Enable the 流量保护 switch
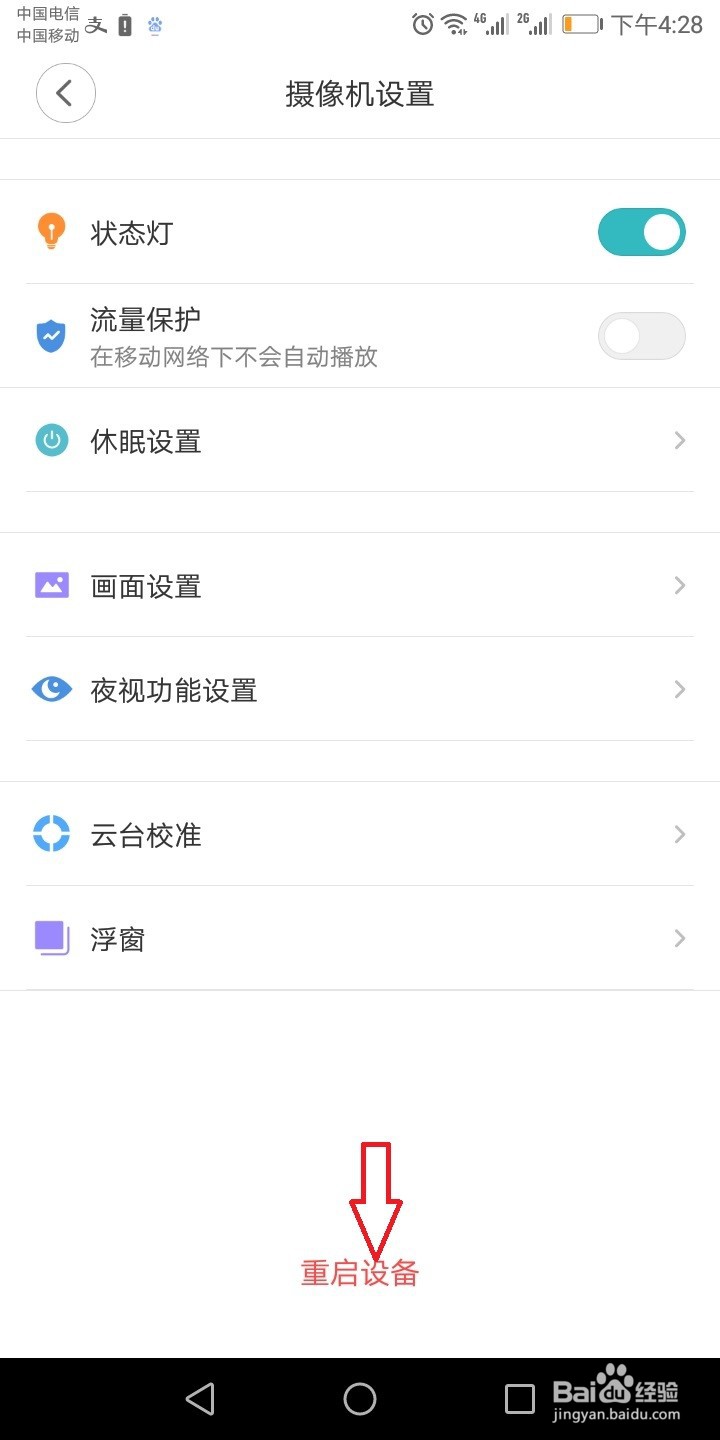Screen dimensions: 720x1440 click(641, 336)
